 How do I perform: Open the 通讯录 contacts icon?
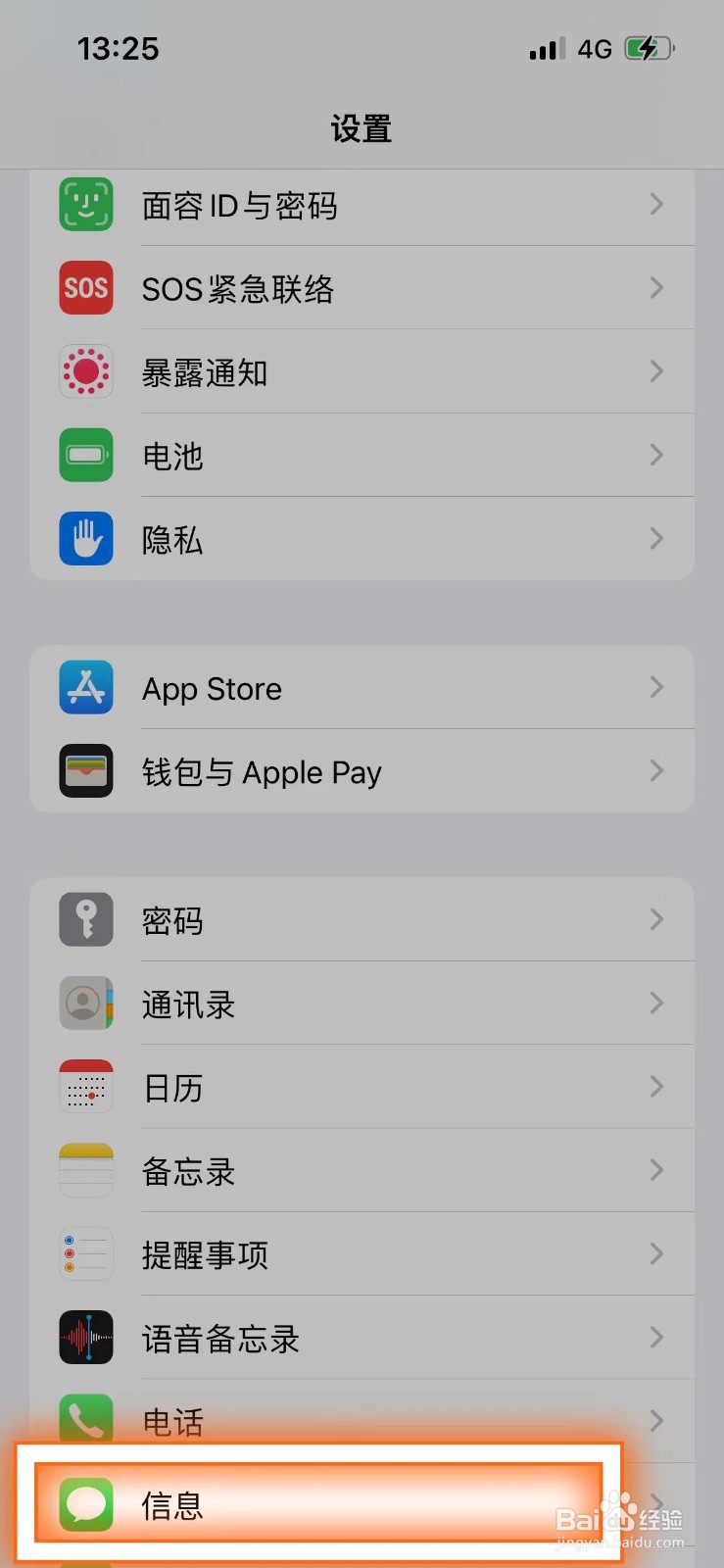click(85, 1003)
